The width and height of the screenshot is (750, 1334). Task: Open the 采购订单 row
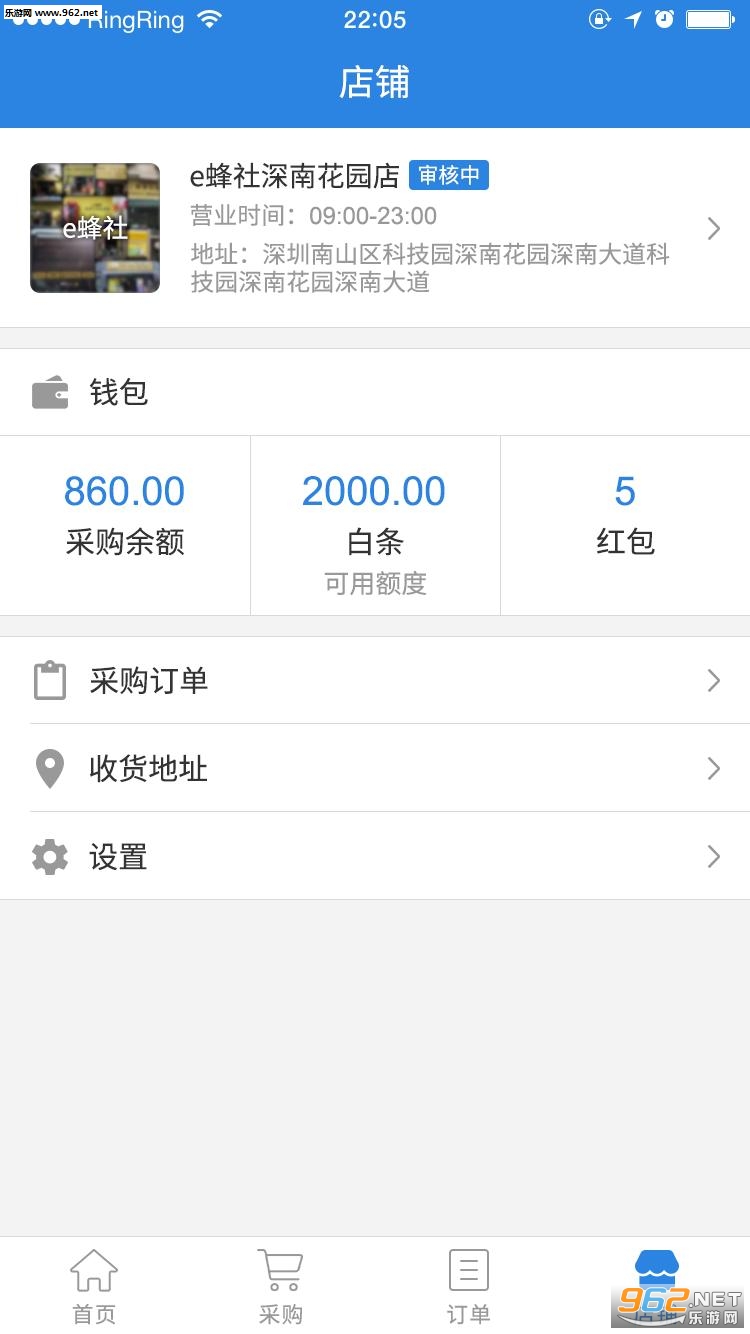coord(375,681)
